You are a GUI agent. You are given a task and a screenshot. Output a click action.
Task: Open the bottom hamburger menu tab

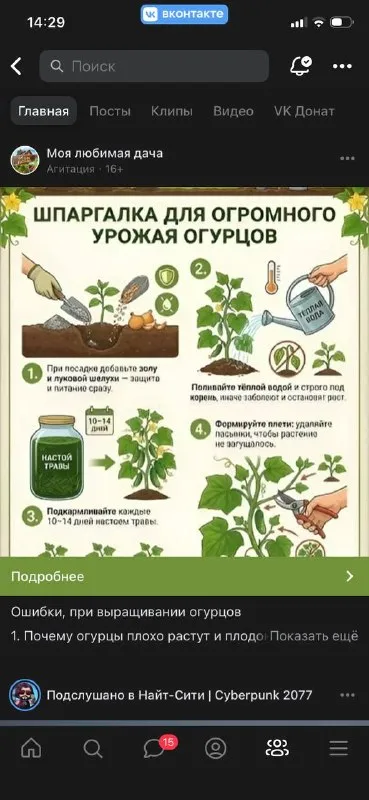coord(338,748)
